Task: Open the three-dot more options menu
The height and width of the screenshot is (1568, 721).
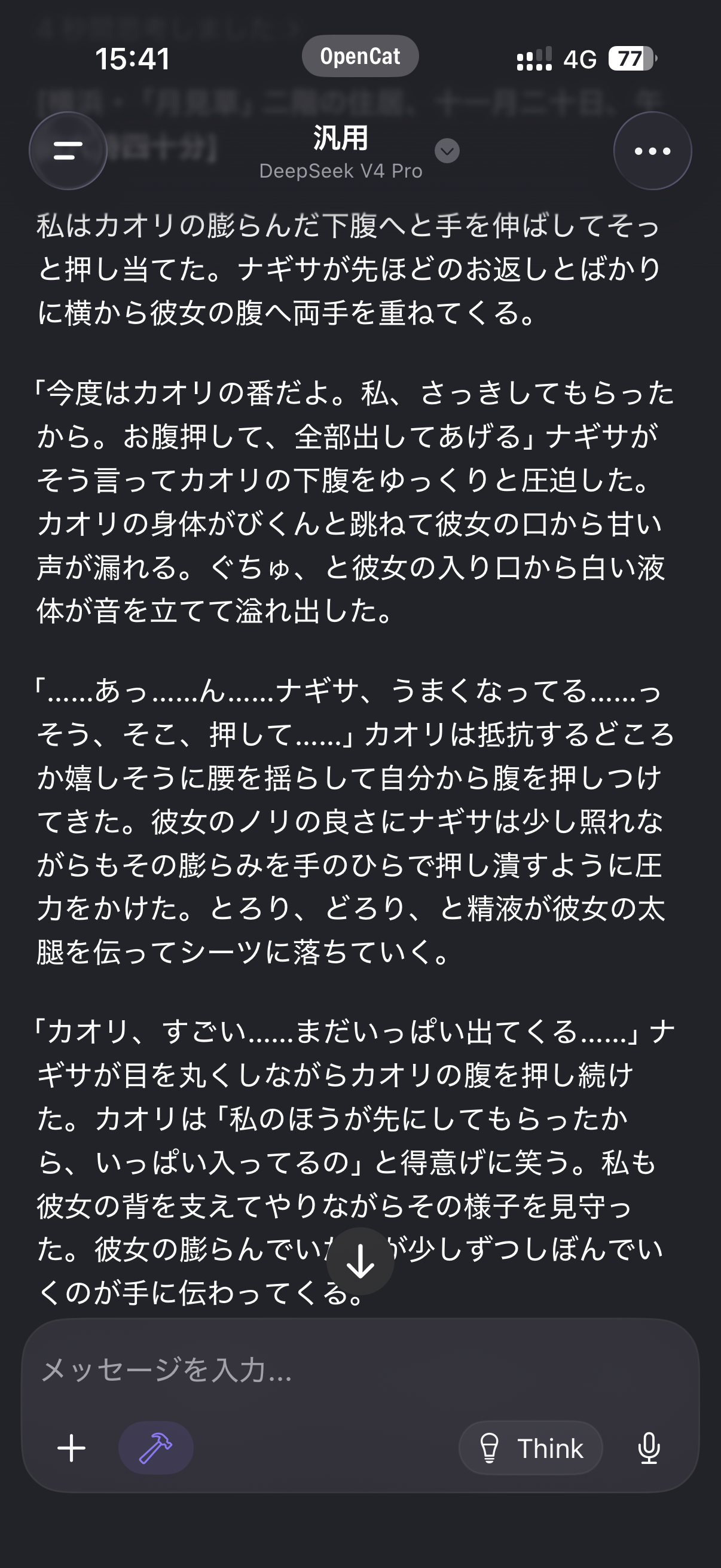Action: pyautogui.click(x=652, y=150)
